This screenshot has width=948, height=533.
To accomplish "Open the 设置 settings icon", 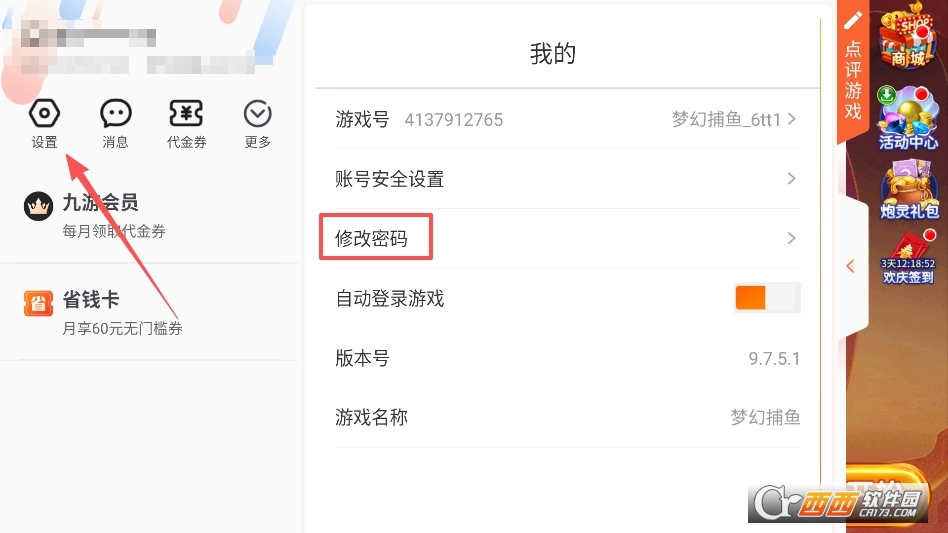I will (44, 123).
